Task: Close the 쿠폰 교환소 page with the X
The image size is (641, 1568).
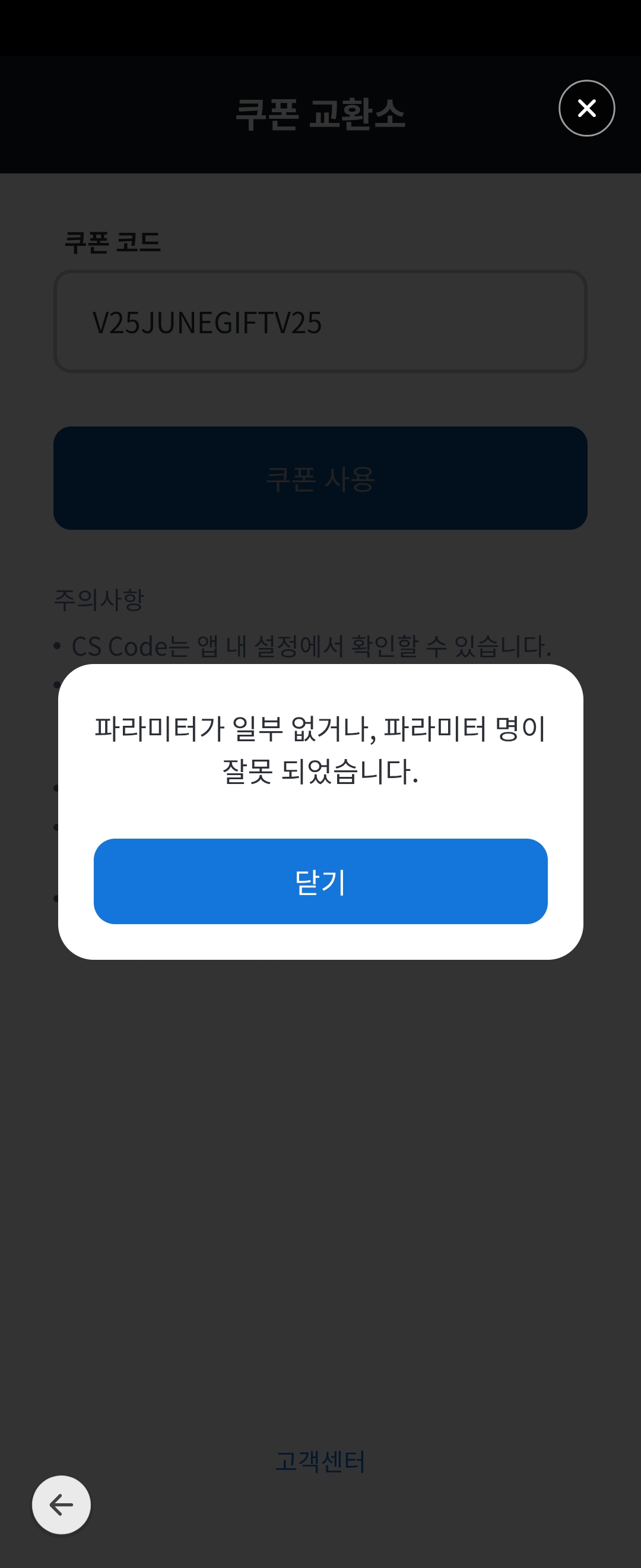Action: [586, 108]
